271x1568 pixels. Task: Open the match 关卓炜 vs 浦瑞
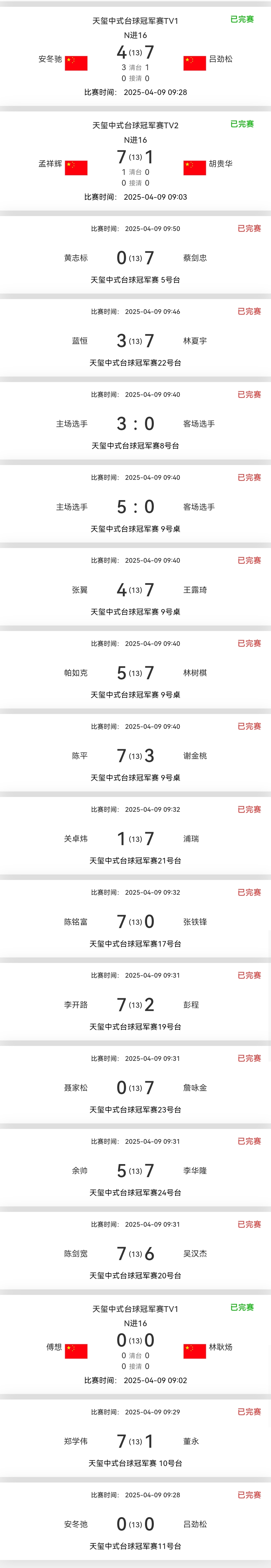[135, 838]
